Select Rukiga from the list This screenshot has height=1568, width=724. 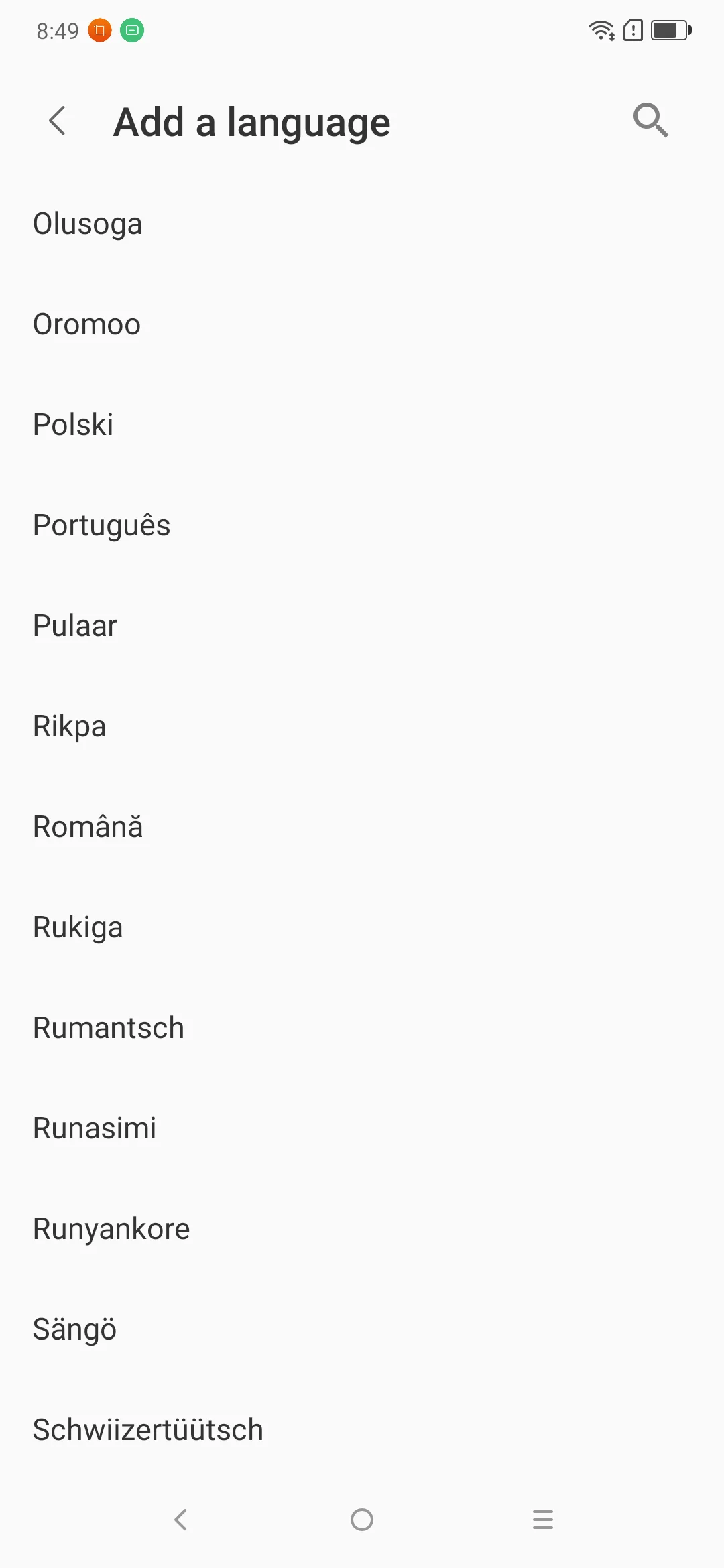[78, 927]
